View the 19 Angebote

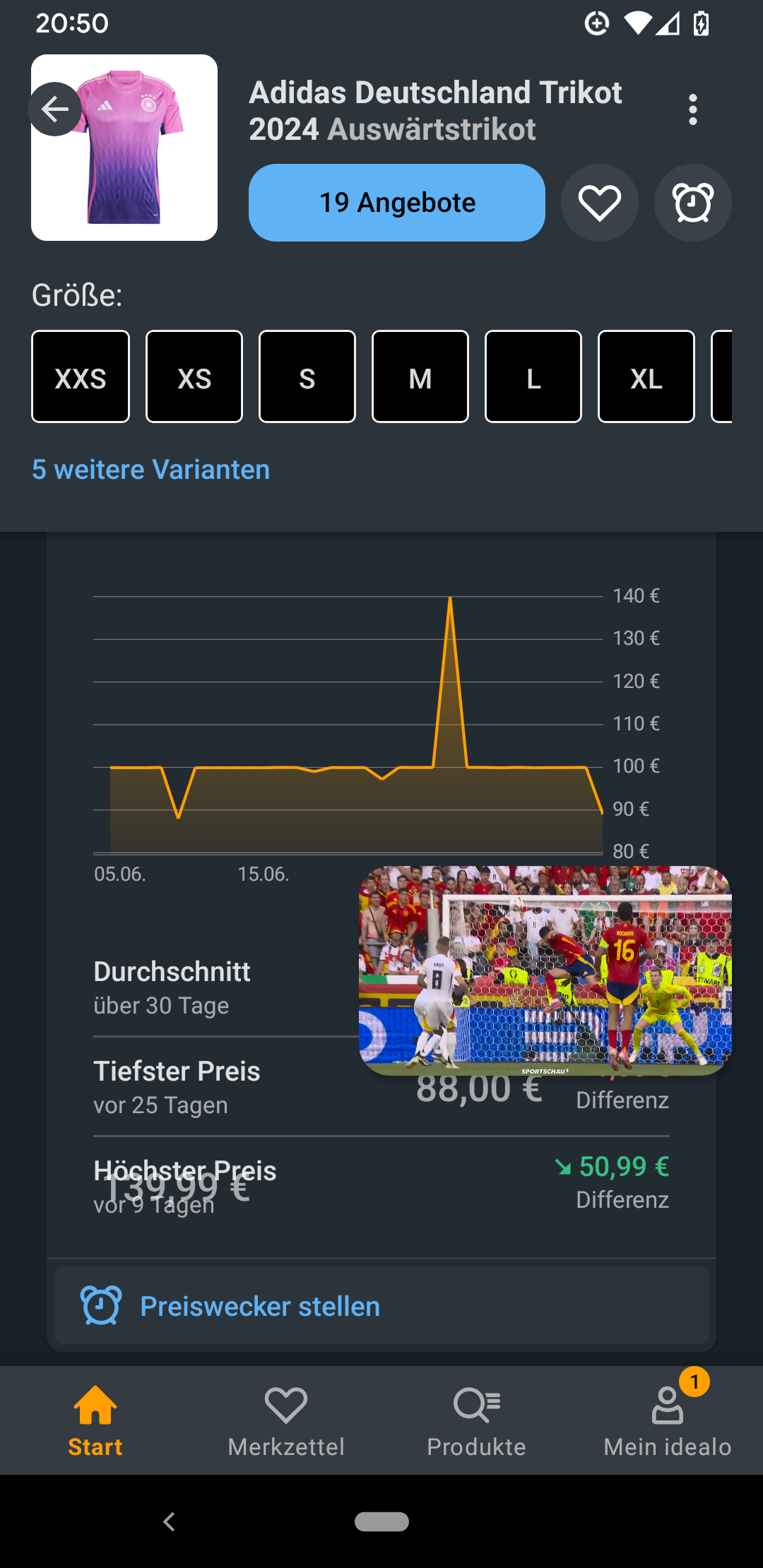pos(397,203)
